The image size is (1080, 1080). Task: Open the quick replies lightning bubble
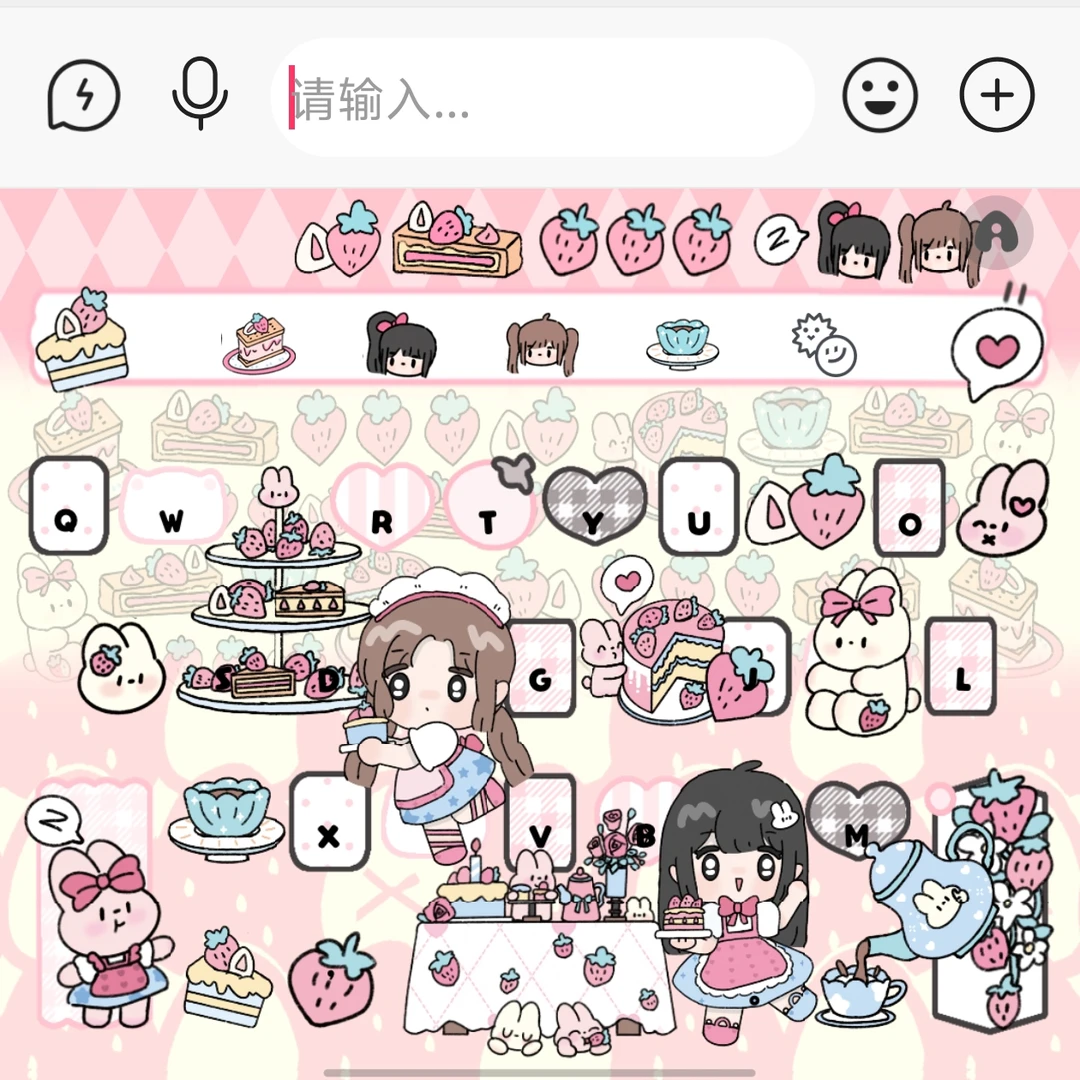click(84, 96)
